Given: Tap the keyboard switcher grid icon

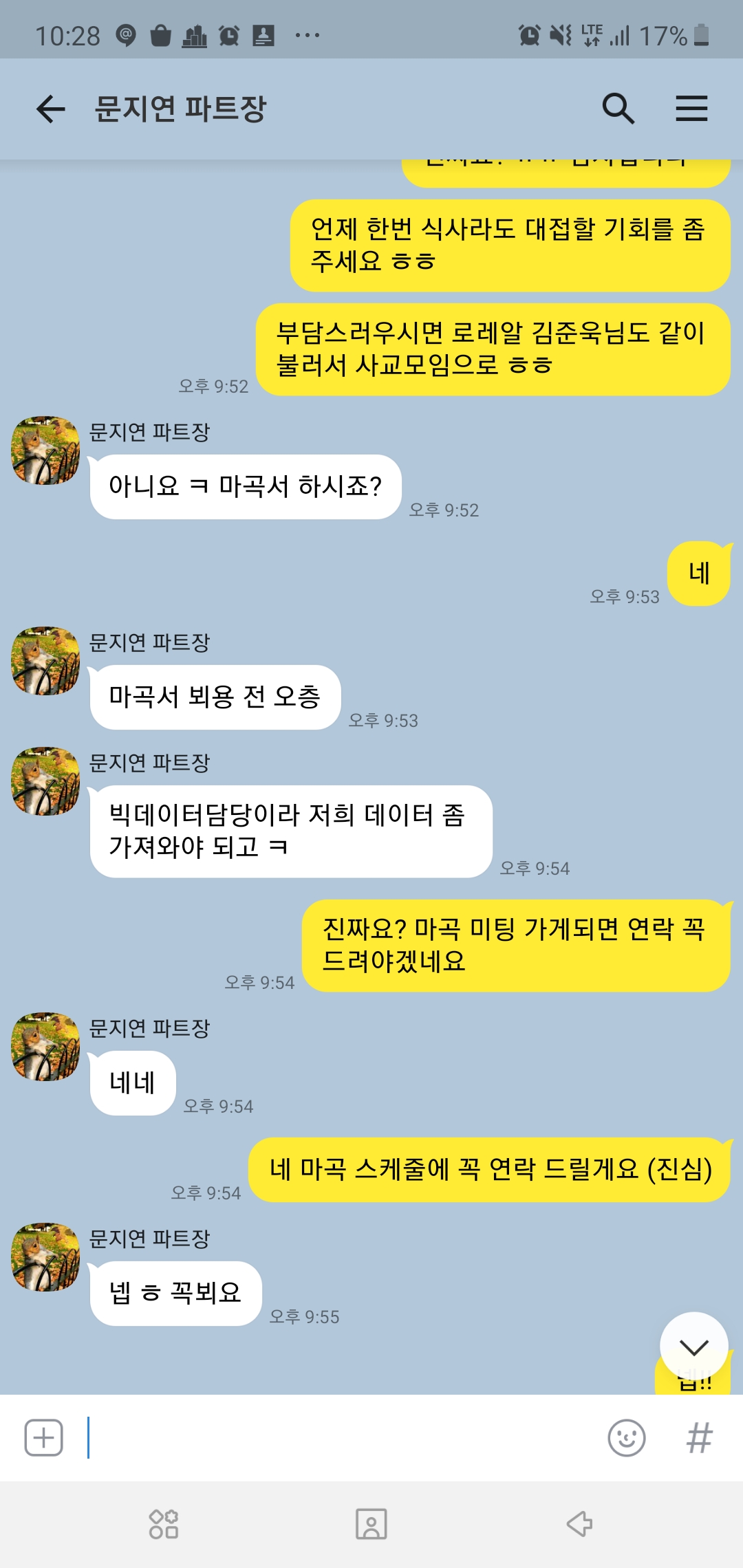Looking at the screenshot, I should coord(164,1524).
